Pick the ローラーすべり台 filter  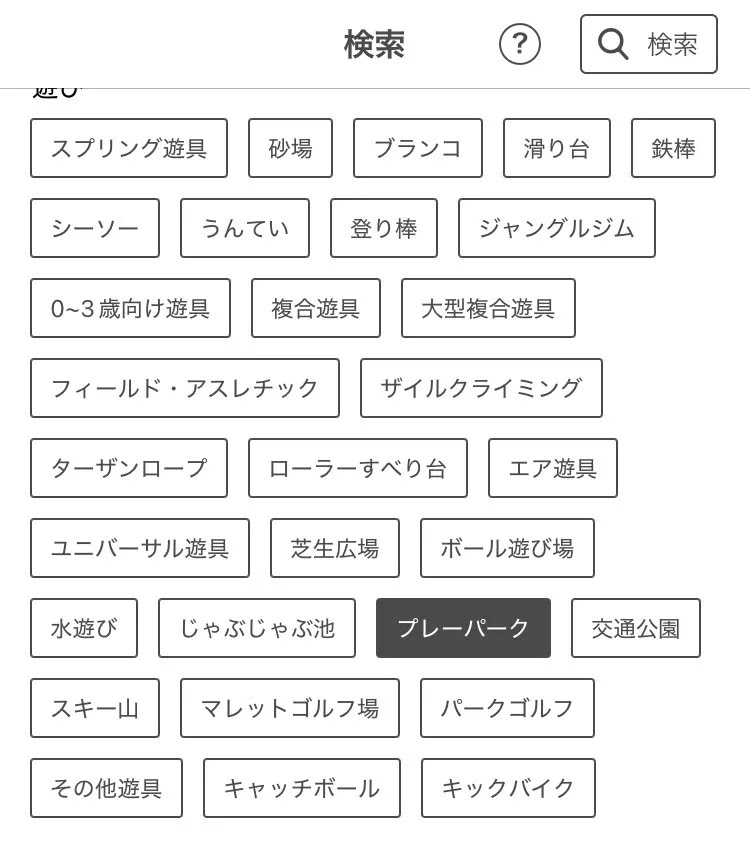click(x=358, y=468)
